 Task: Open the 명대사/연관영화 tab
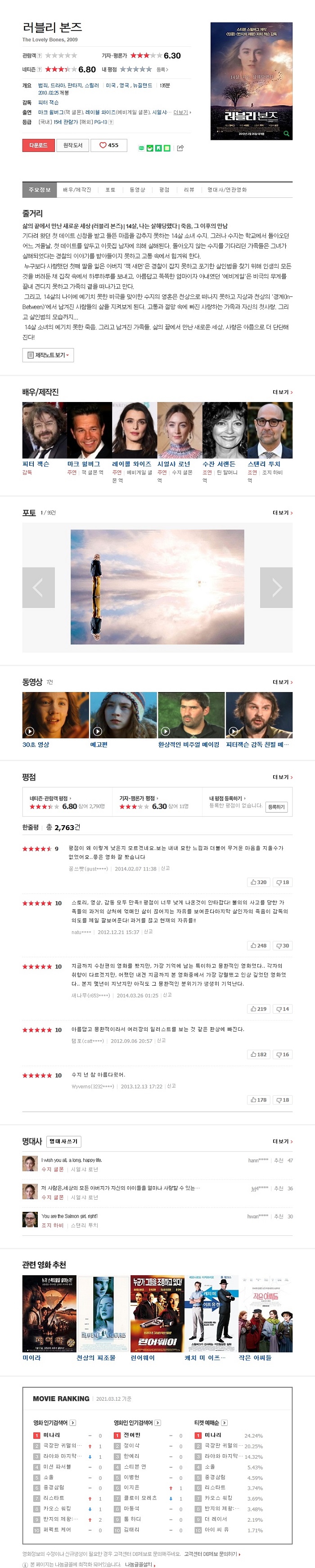(227, 190)
